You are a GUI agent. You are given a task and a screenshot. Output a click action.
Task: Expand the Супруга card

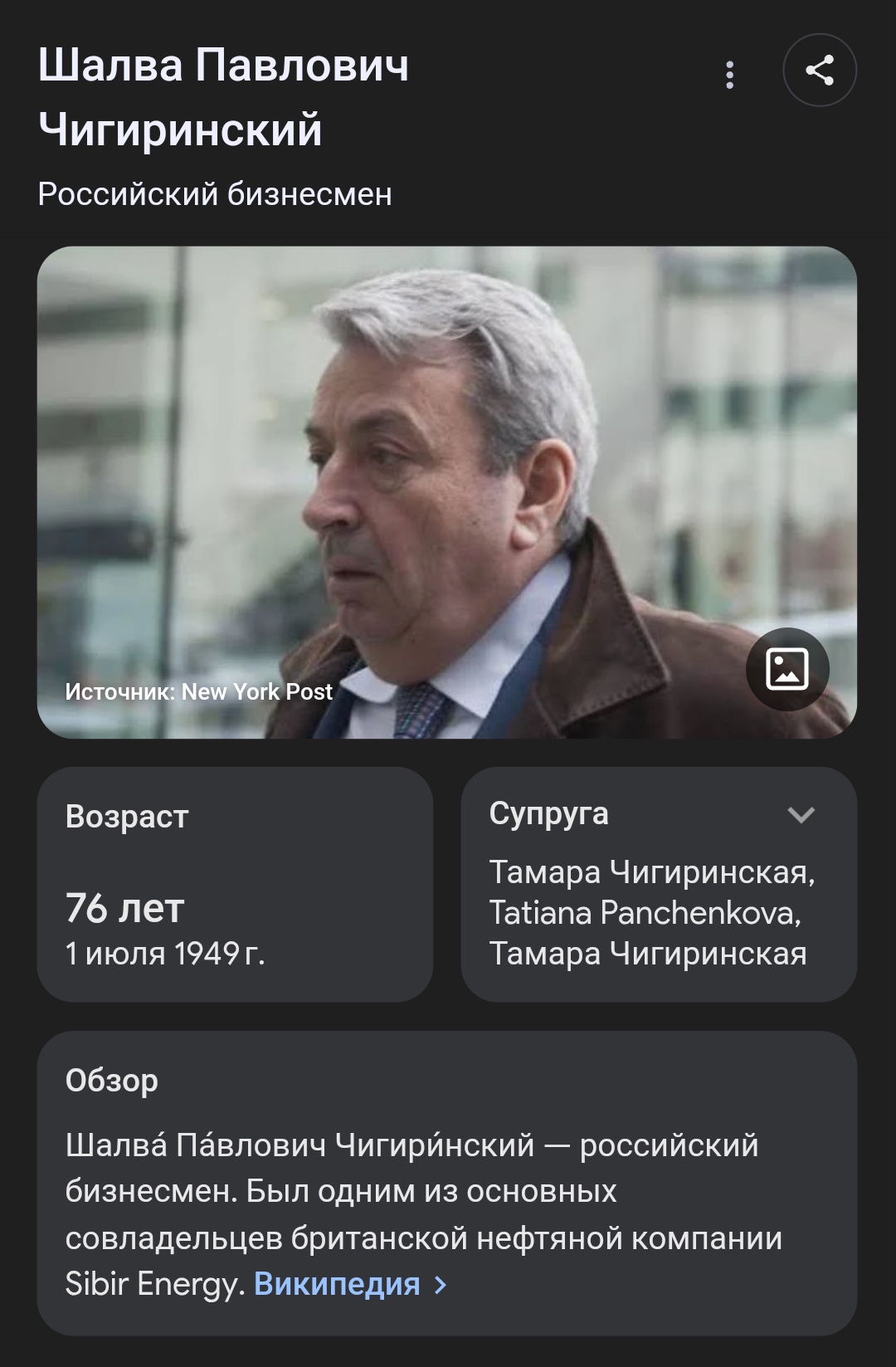[801, 814]
